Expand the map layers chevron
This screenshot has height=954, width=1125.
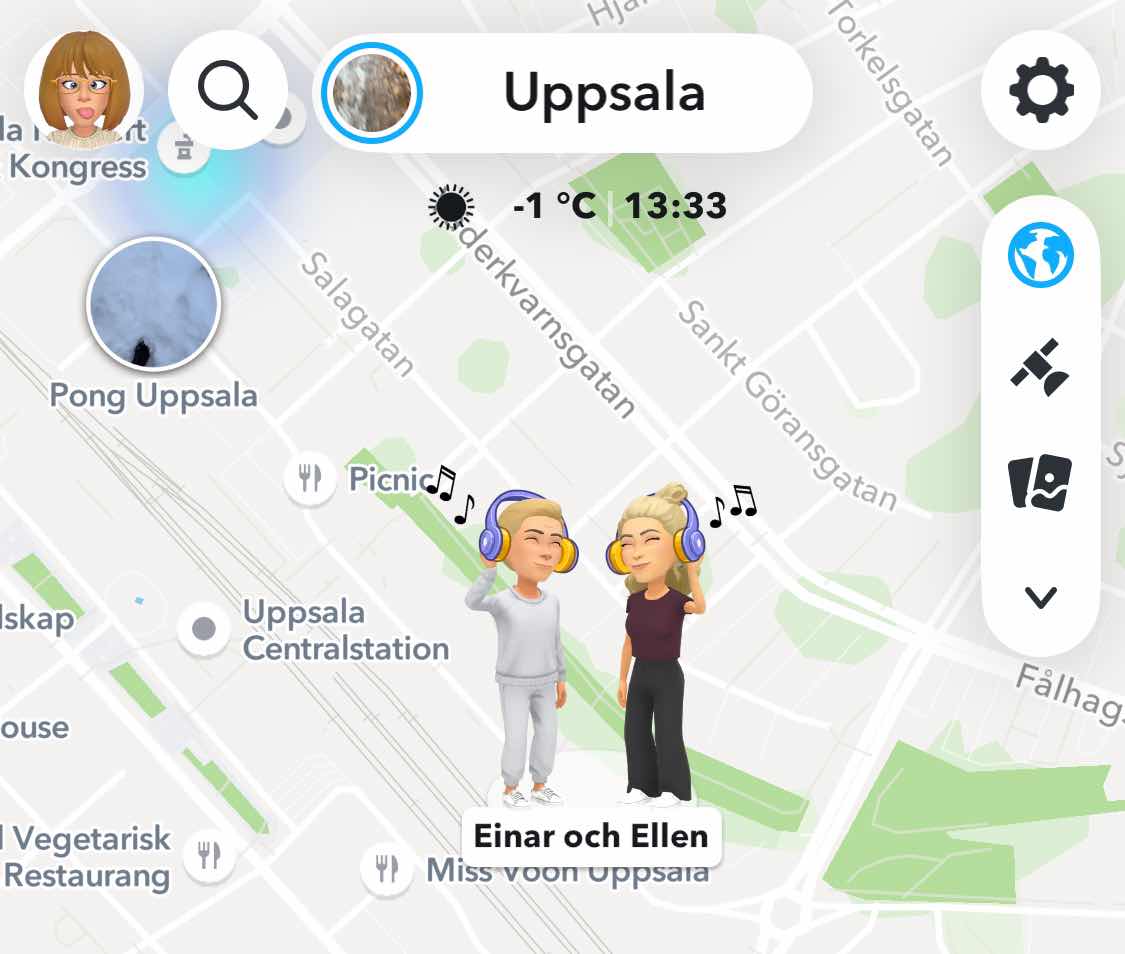click(x=1040, y=597)
